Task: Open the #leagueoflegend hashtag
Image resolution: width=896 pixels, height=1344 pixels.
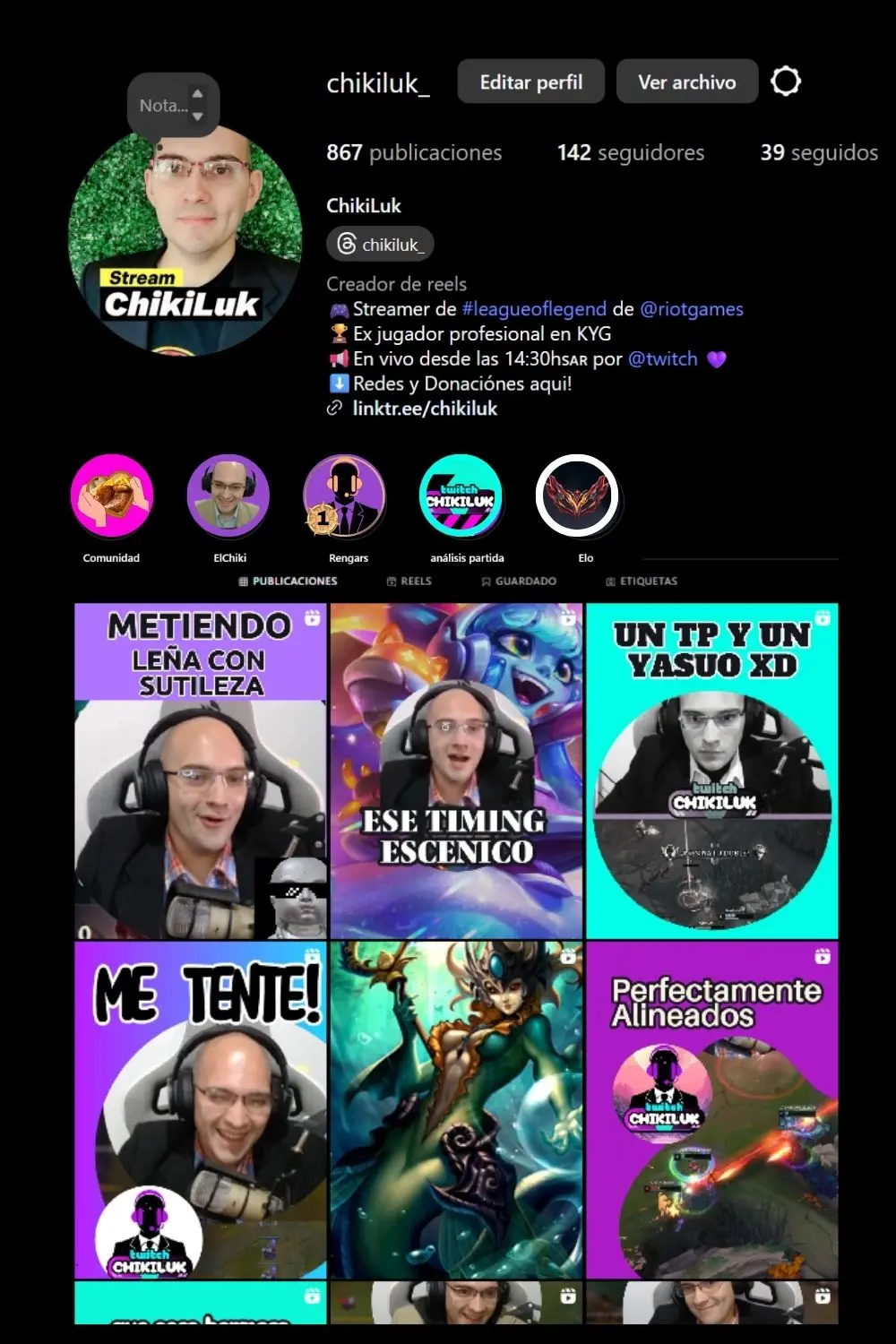Action: pyautogui.click(x=534, y=309)
